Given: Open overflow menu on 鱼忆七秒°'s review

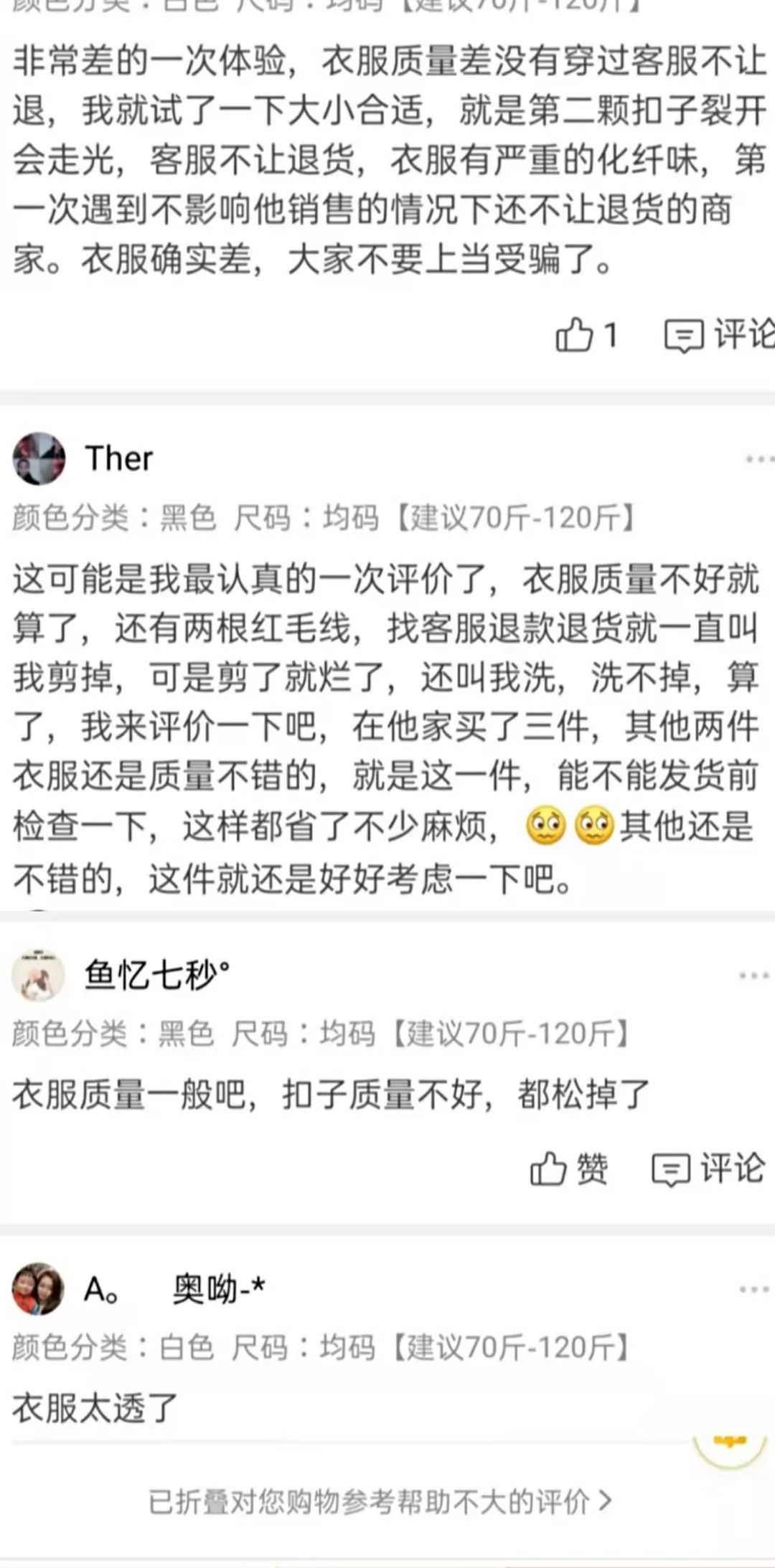Looking at the screenshot, I should [753, 976].
